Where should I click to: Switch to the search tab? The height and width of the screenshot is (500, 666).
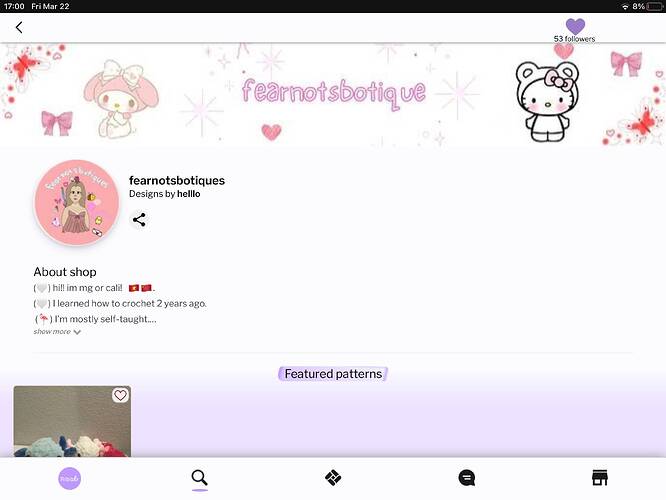point(200,478)
